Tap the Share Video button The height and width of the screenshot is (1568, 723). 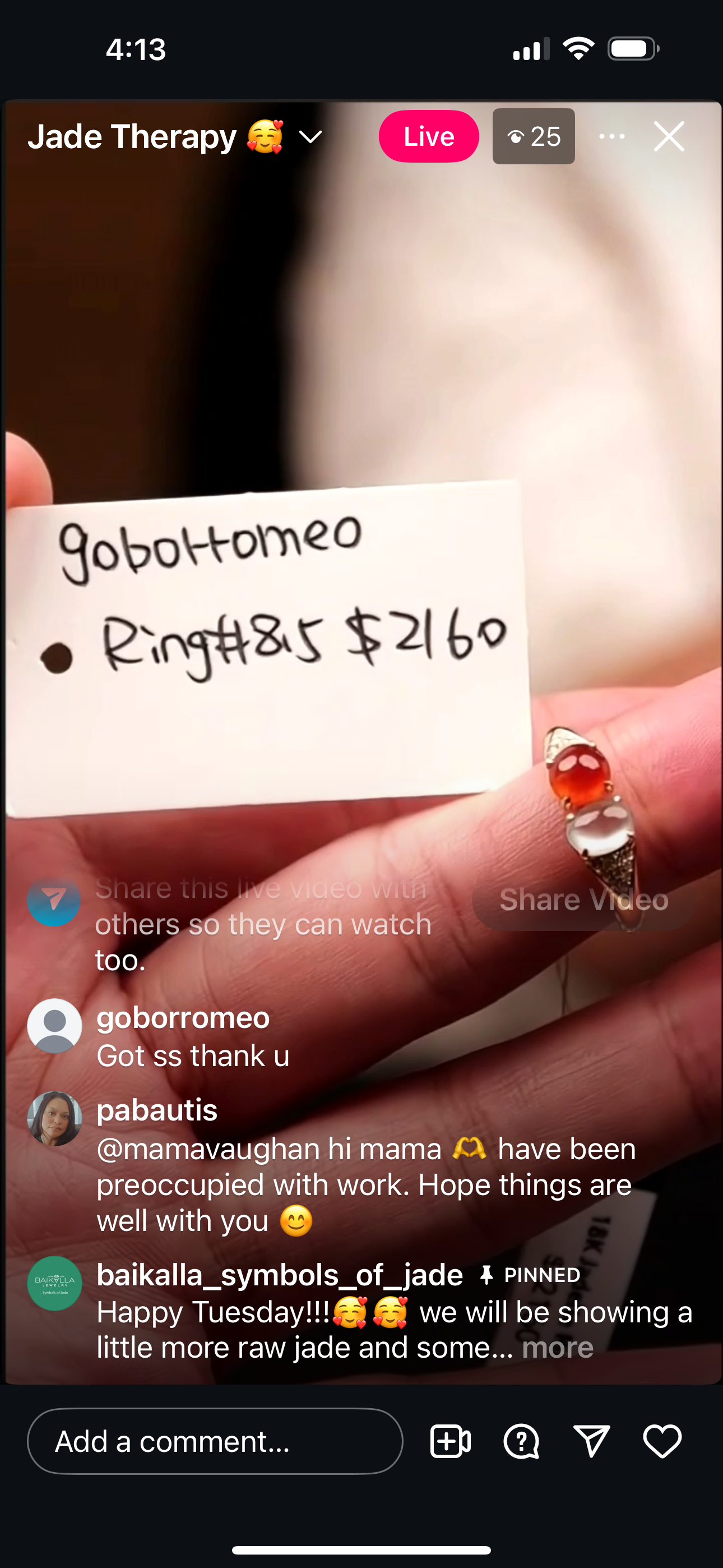tap(583, 900)
